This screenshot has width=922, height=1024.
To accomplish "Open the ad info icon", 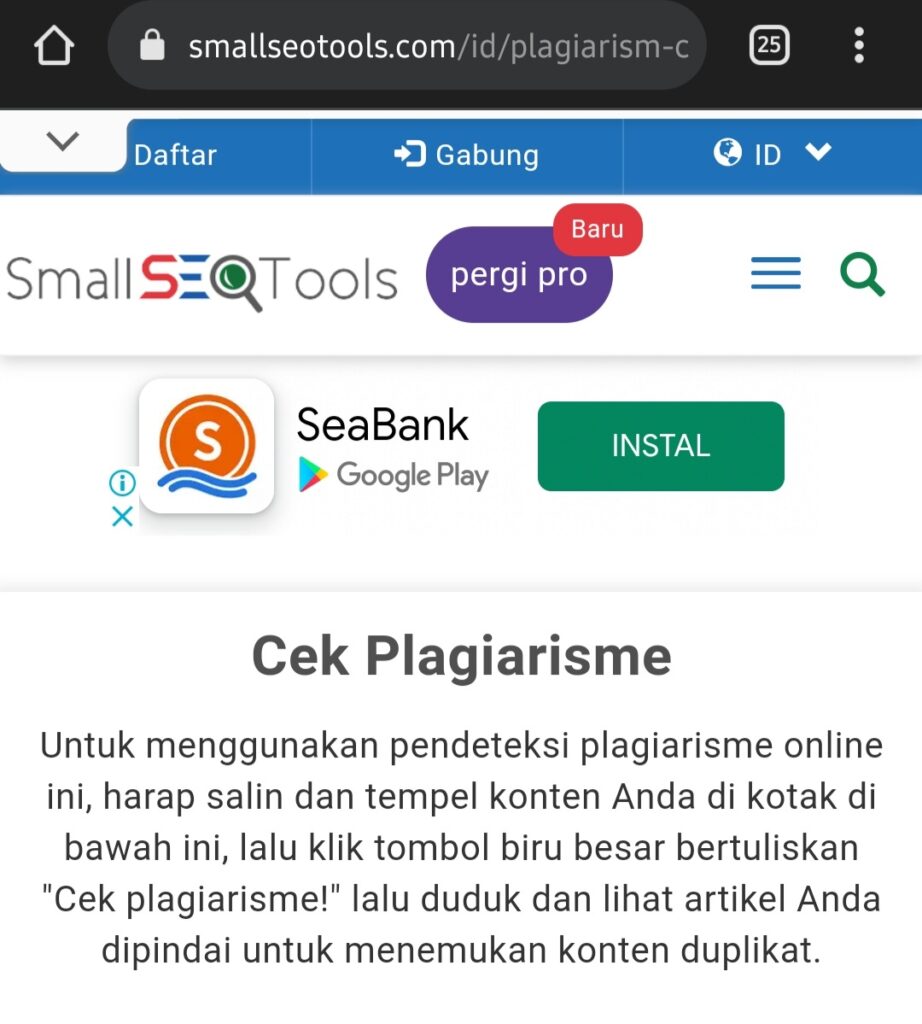I will click(121, 484).
